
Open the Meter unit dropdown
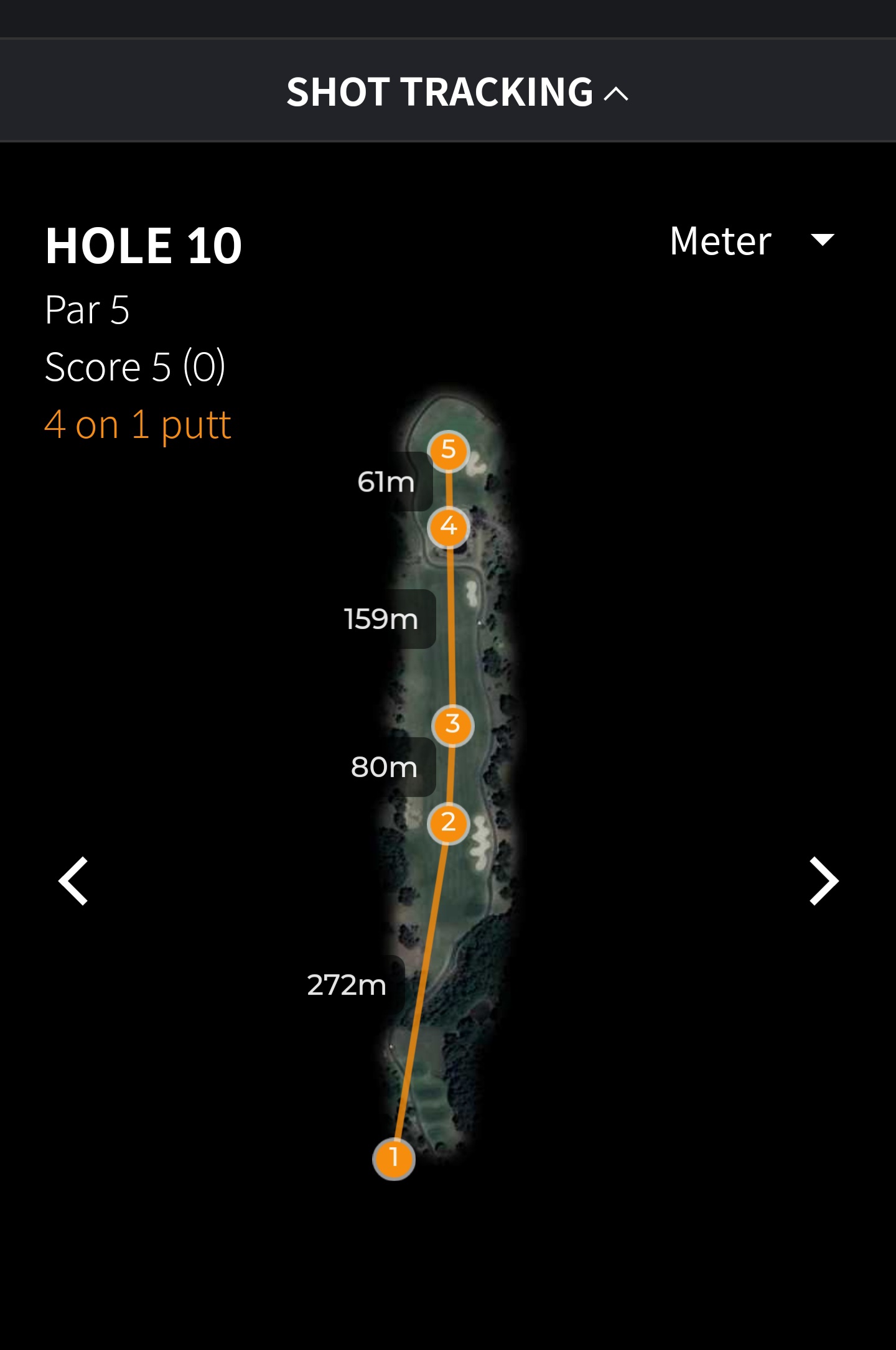point(752,241)
